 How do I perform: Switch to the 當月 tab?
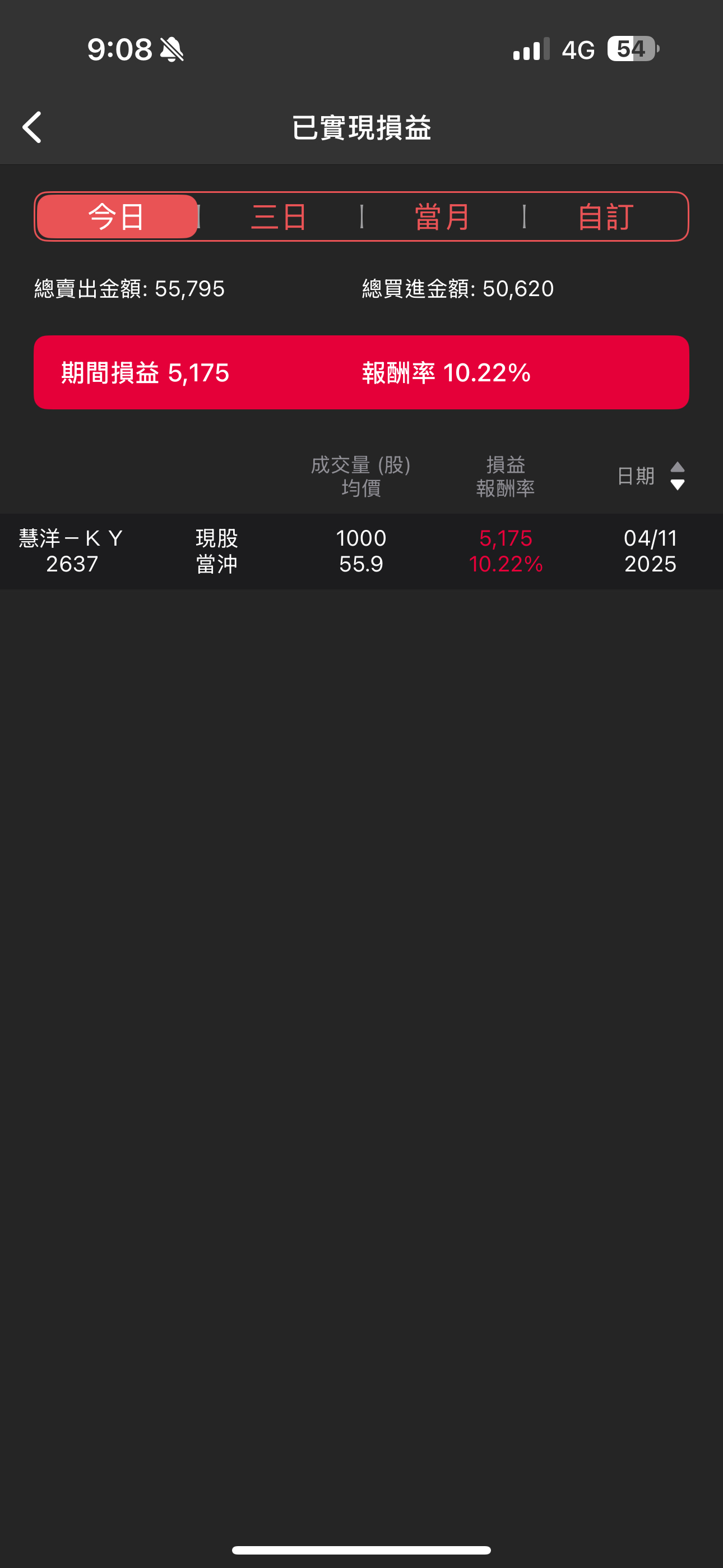coord(442,216)
